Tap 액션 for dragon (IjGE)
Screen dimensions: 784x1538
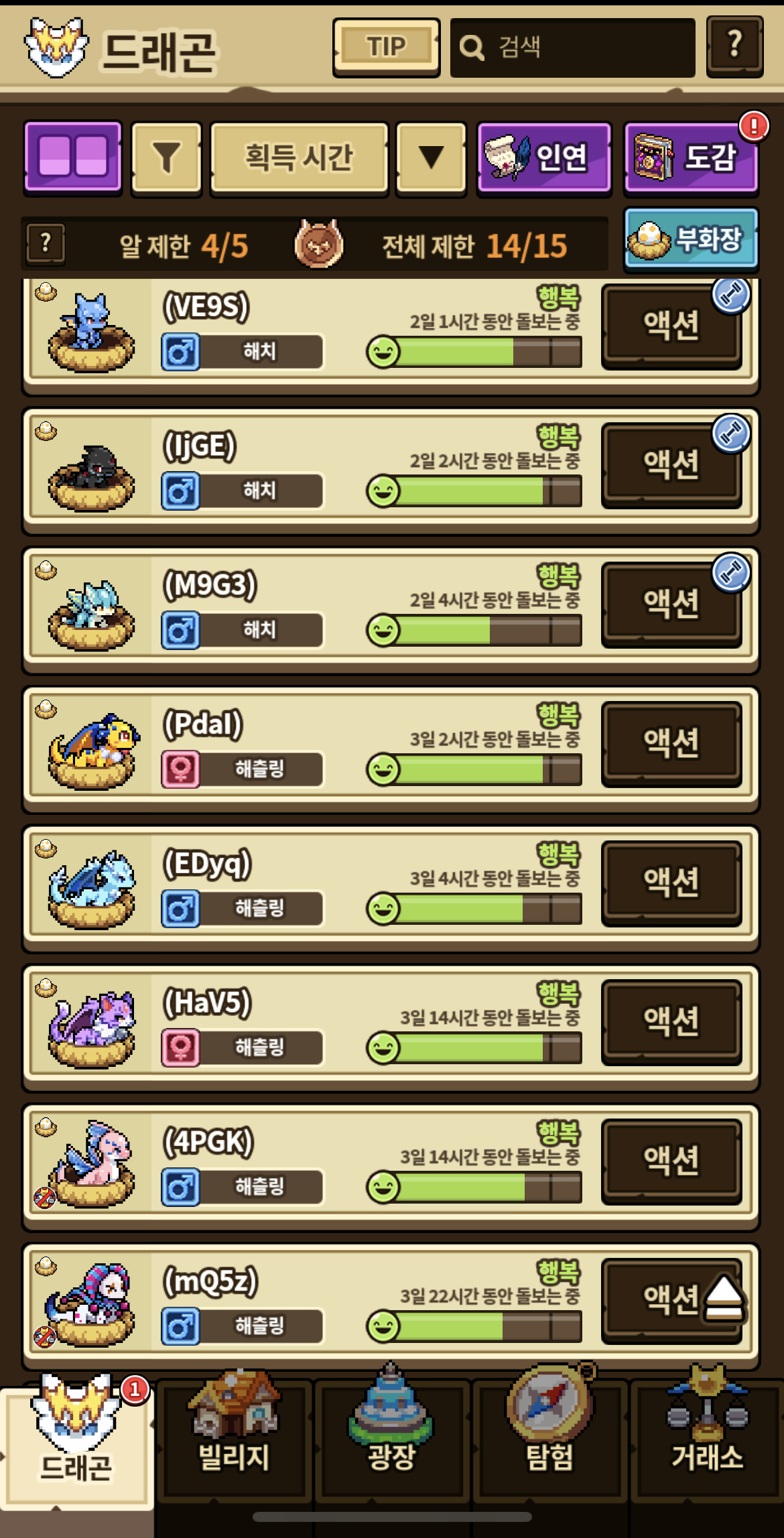pyautogui.click(x=671, y=464)
